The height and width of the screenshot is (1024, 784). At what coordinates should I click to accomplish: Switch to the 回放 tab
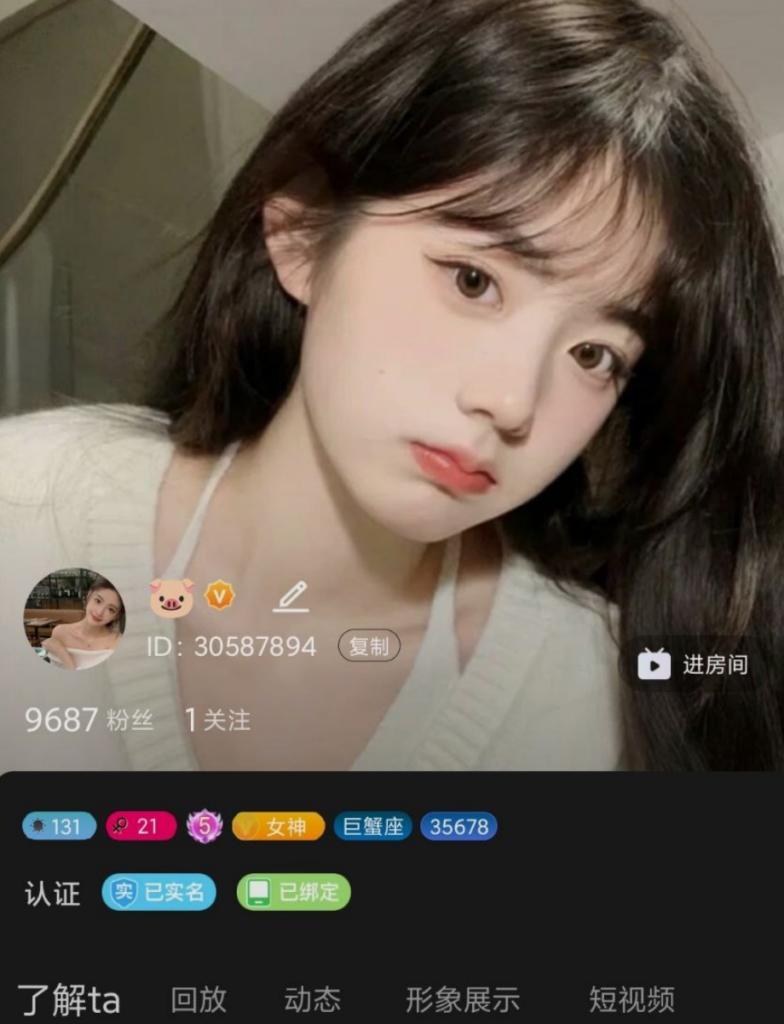point(198,999)
